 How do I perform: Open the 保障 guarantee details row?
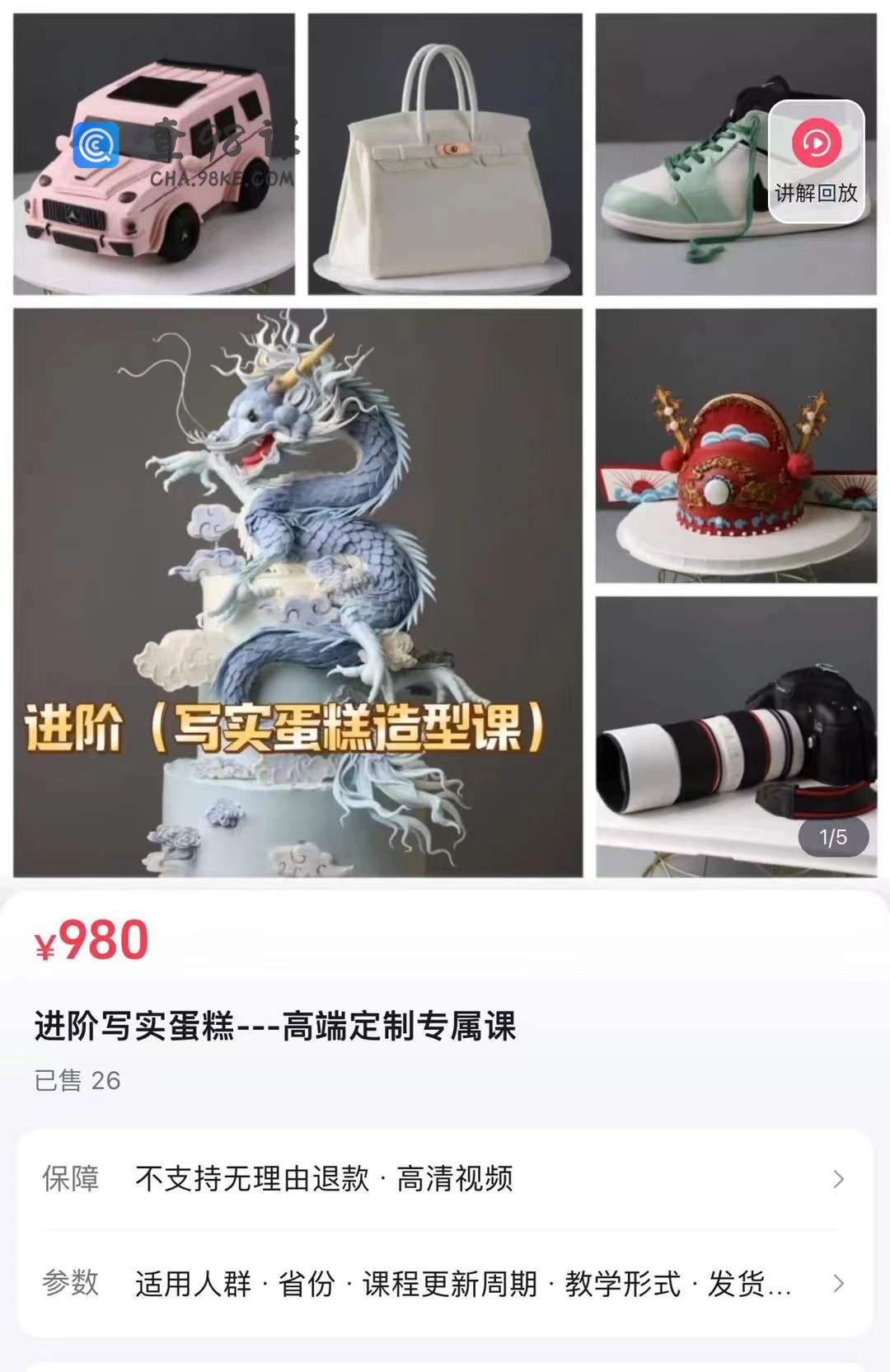click(445, 1179)
